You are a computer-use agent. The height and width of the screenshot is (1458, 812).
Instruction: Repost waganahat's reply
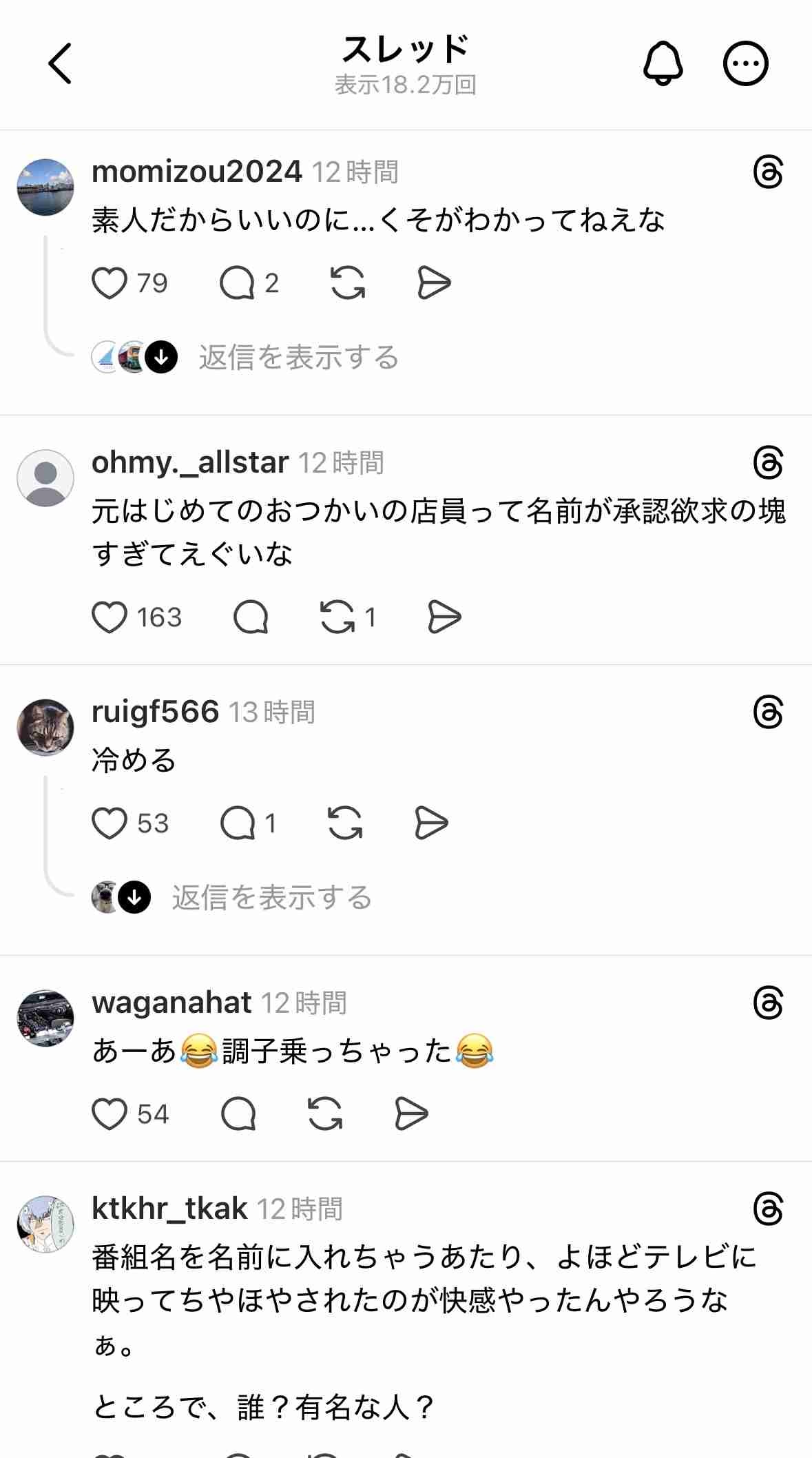pos(325,1114)
